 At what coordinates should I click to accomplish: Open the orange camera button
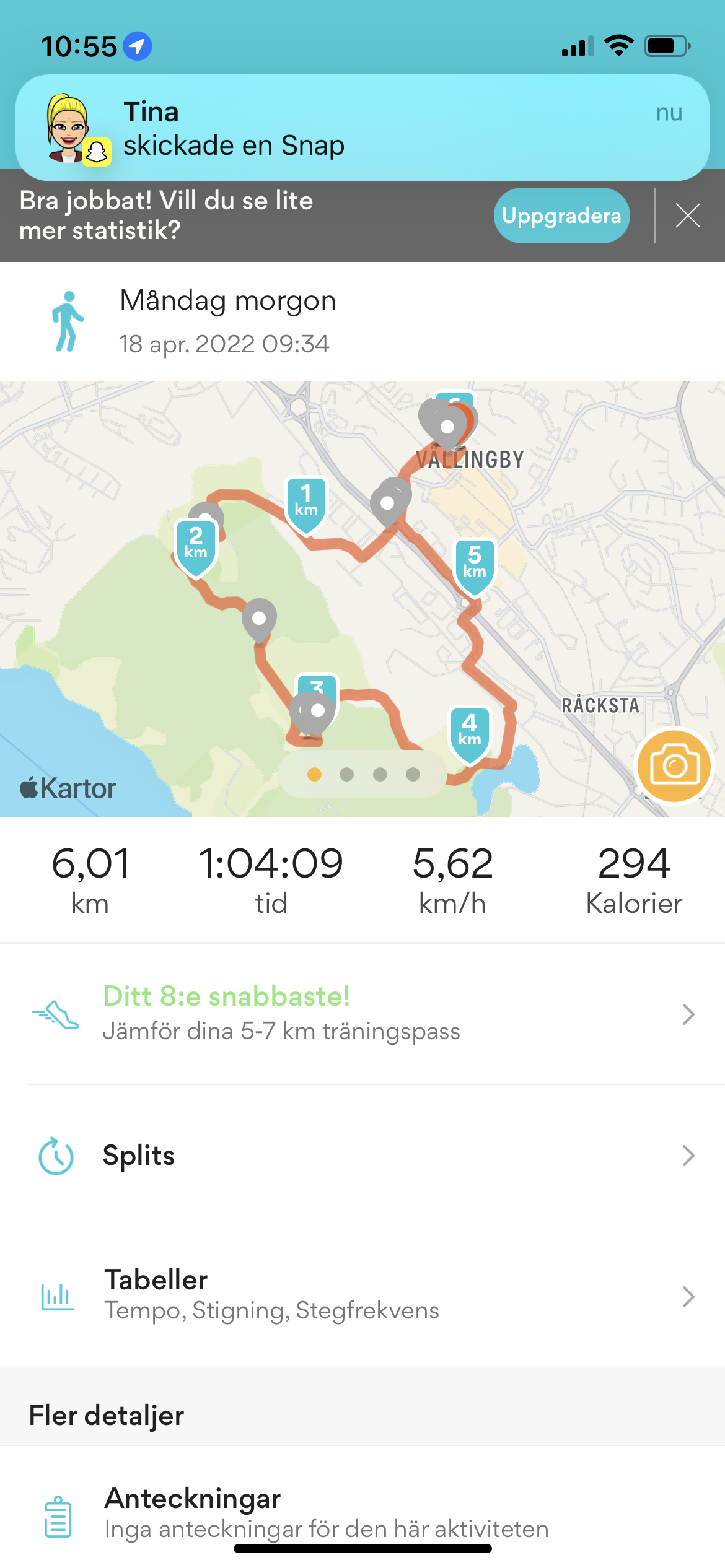point(674,766)
